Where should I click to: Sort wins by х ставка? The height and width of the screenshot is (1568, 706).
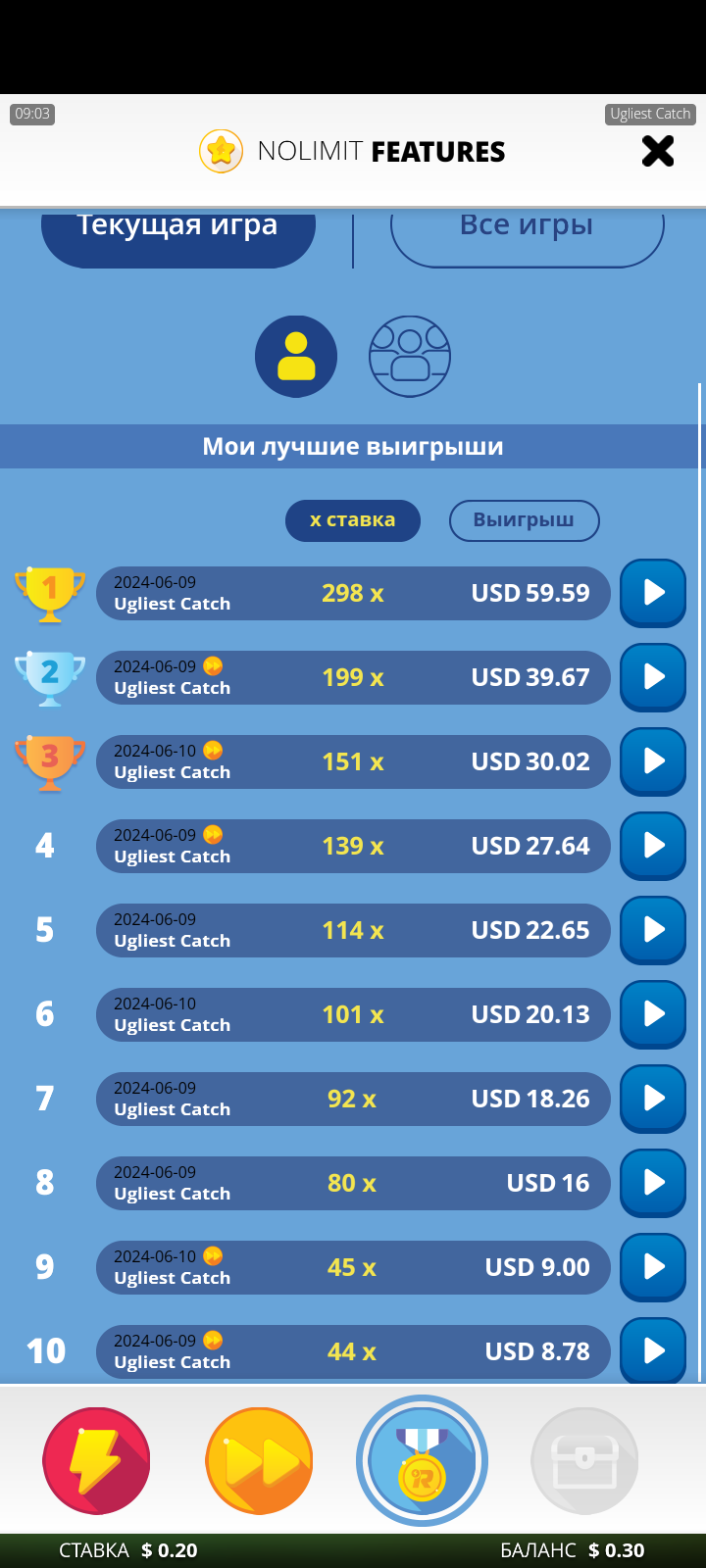[353, 520]
